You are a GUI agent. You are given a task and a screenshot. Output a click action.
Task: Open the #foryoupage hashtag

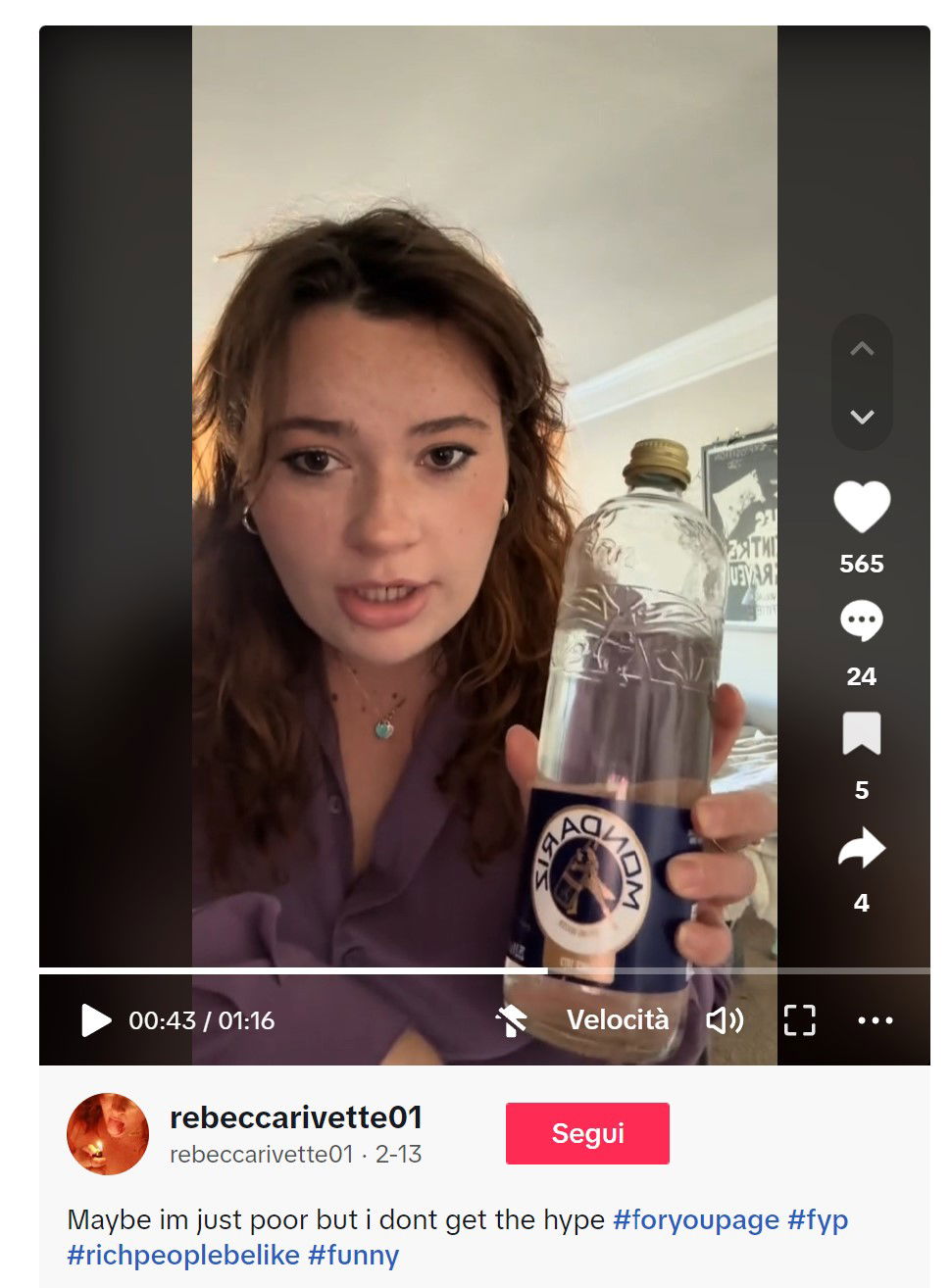tap(695, 1220)
